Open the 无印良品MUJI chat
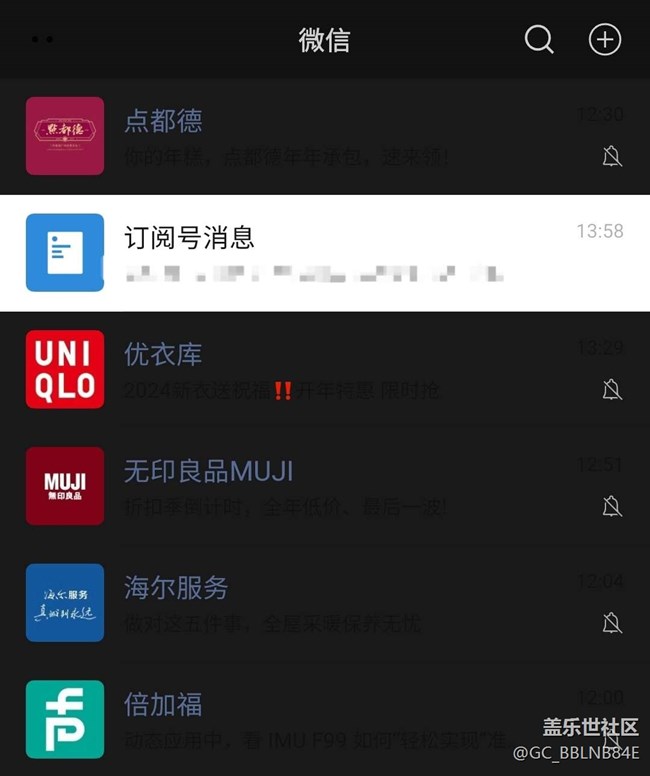This screenshot has height=776, width=650. (x=325, y=486)
